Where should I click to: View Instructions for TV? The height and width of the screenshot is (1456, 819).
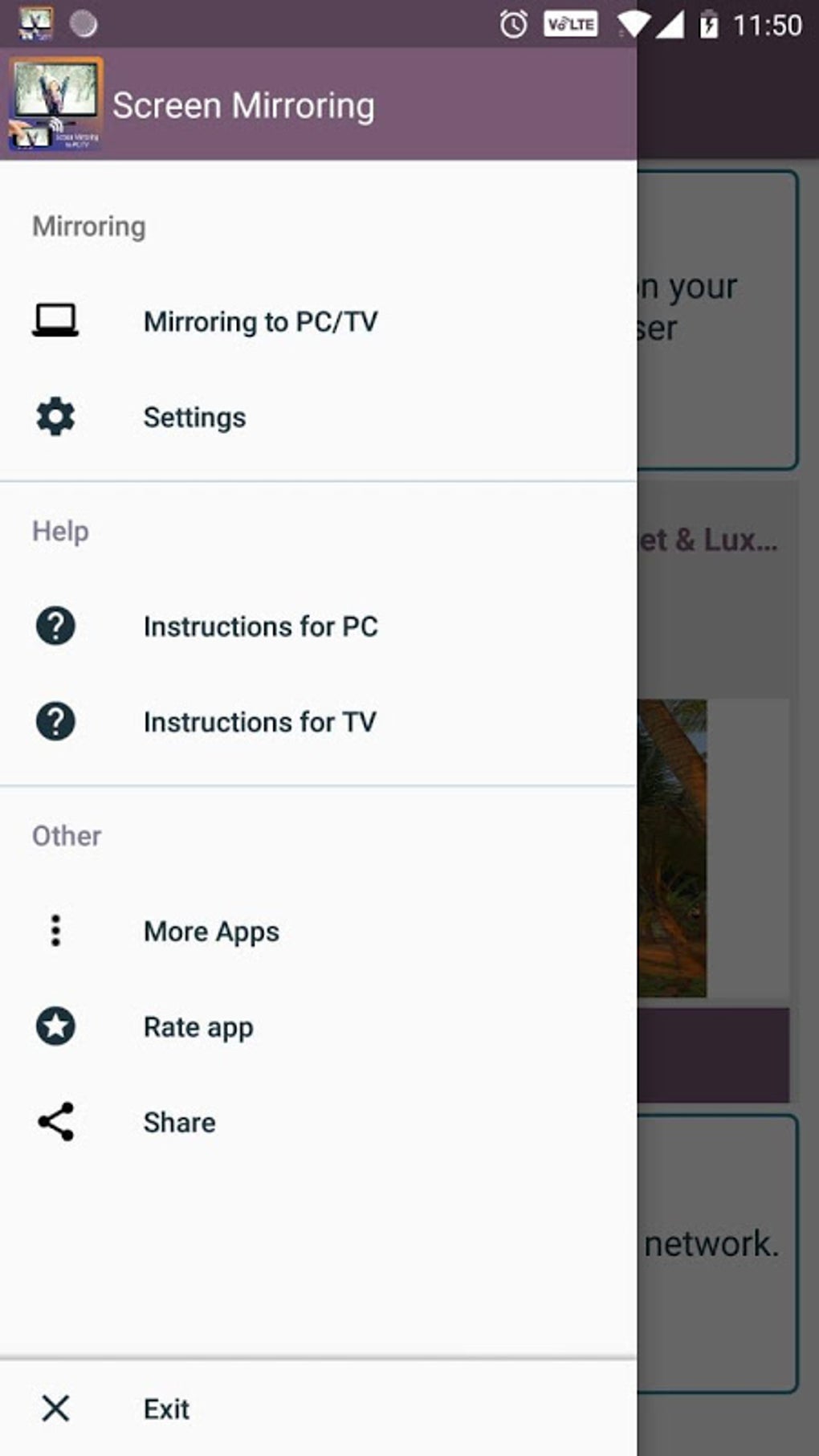(x=259, y=722)
